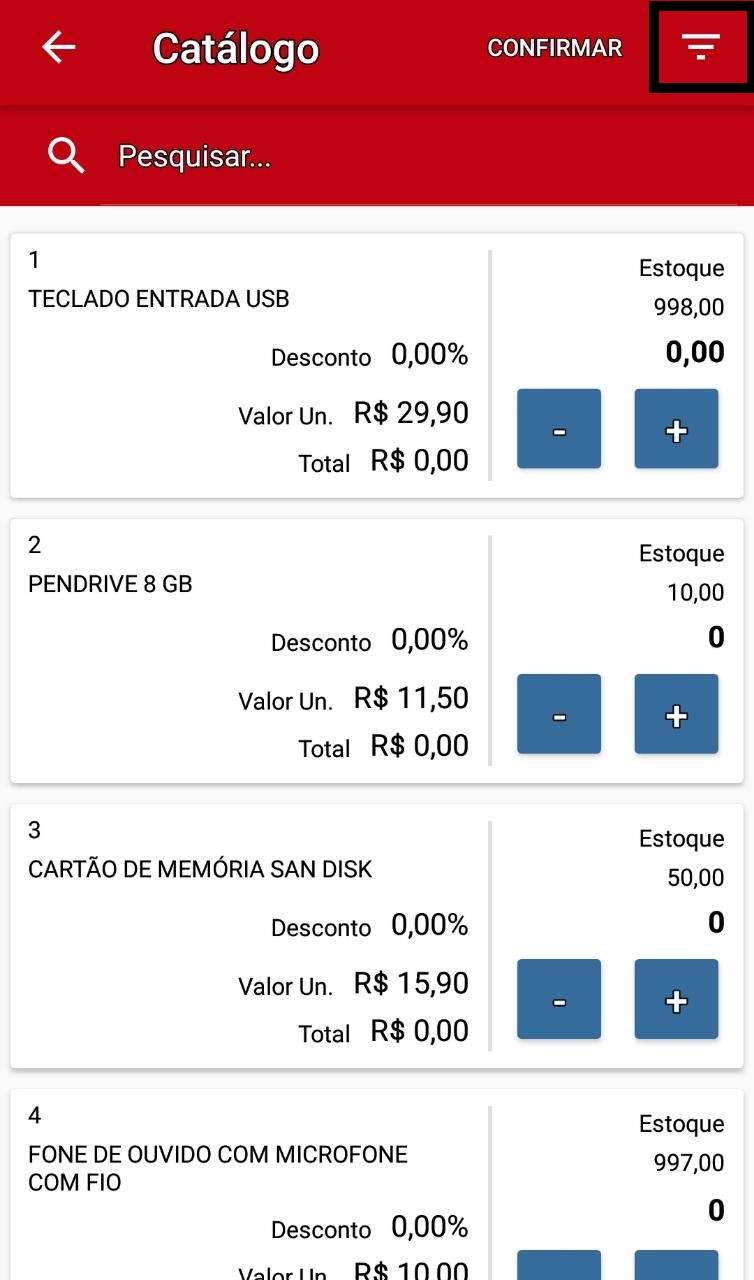Image resolution: width=754 pixels, height=1280 pixels.
Task: Go back using the arrow icon
Action: point(59,47)
